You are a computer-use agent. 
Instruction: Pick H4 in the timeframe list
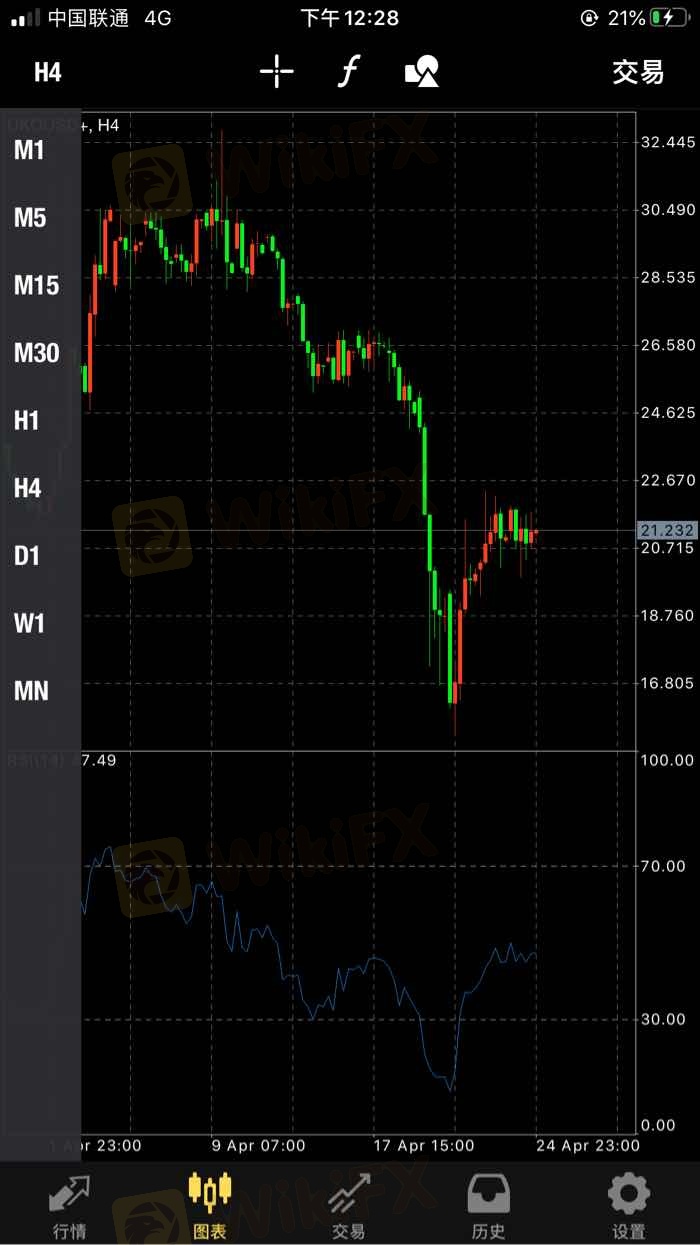point(28,488)
